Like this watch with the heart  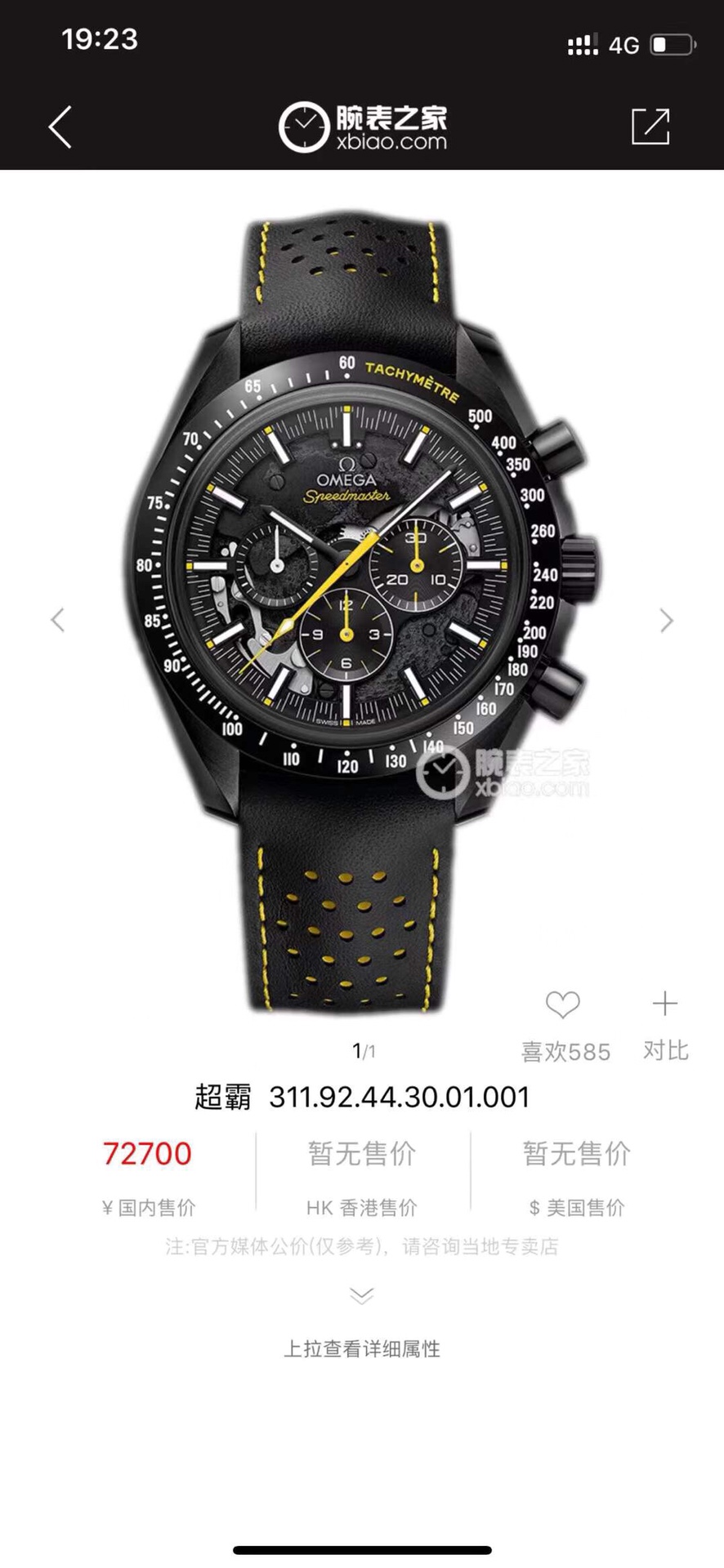point(563,1004)
